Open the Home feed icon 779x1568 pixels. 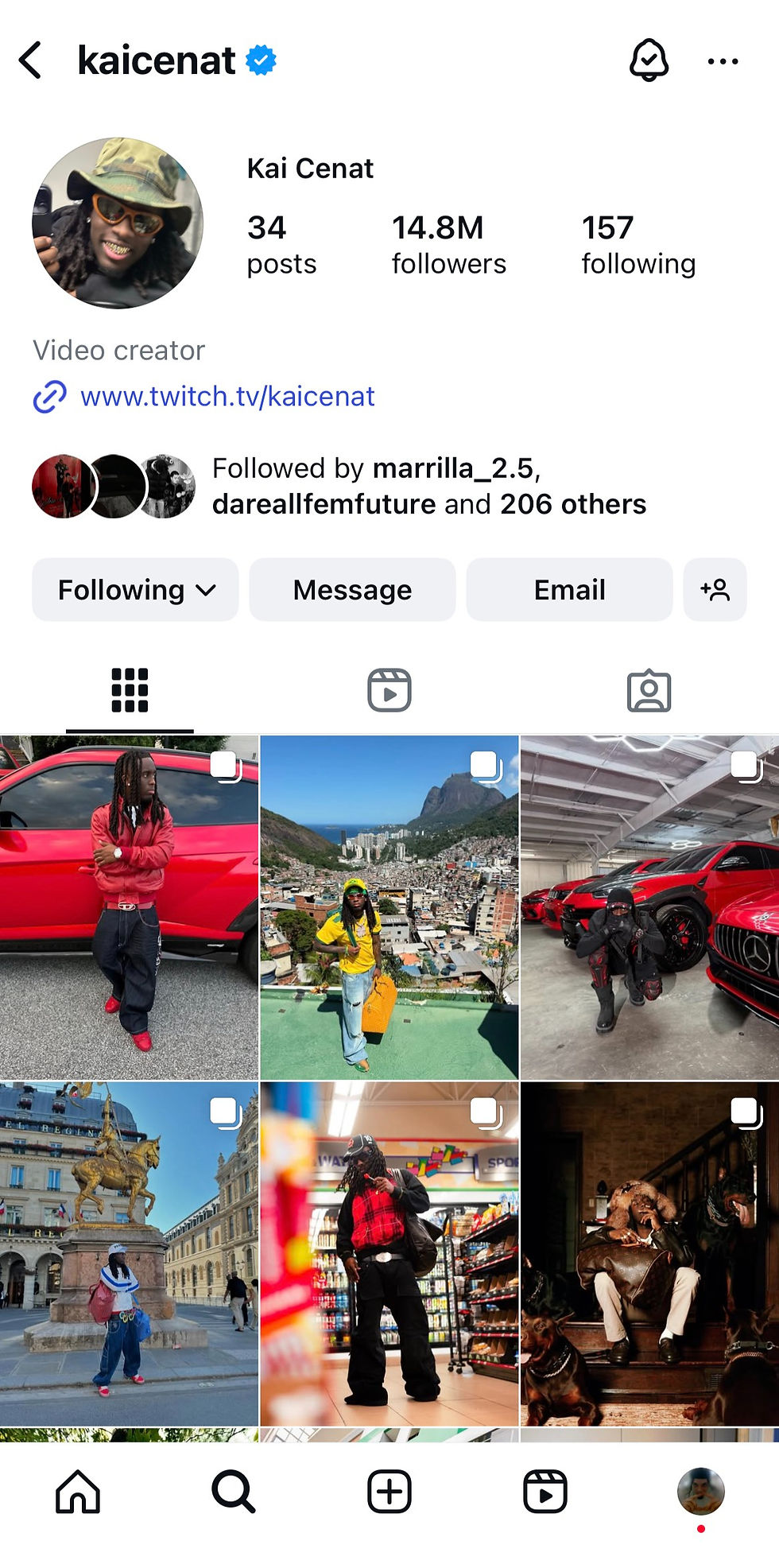tap(78, 1492)
